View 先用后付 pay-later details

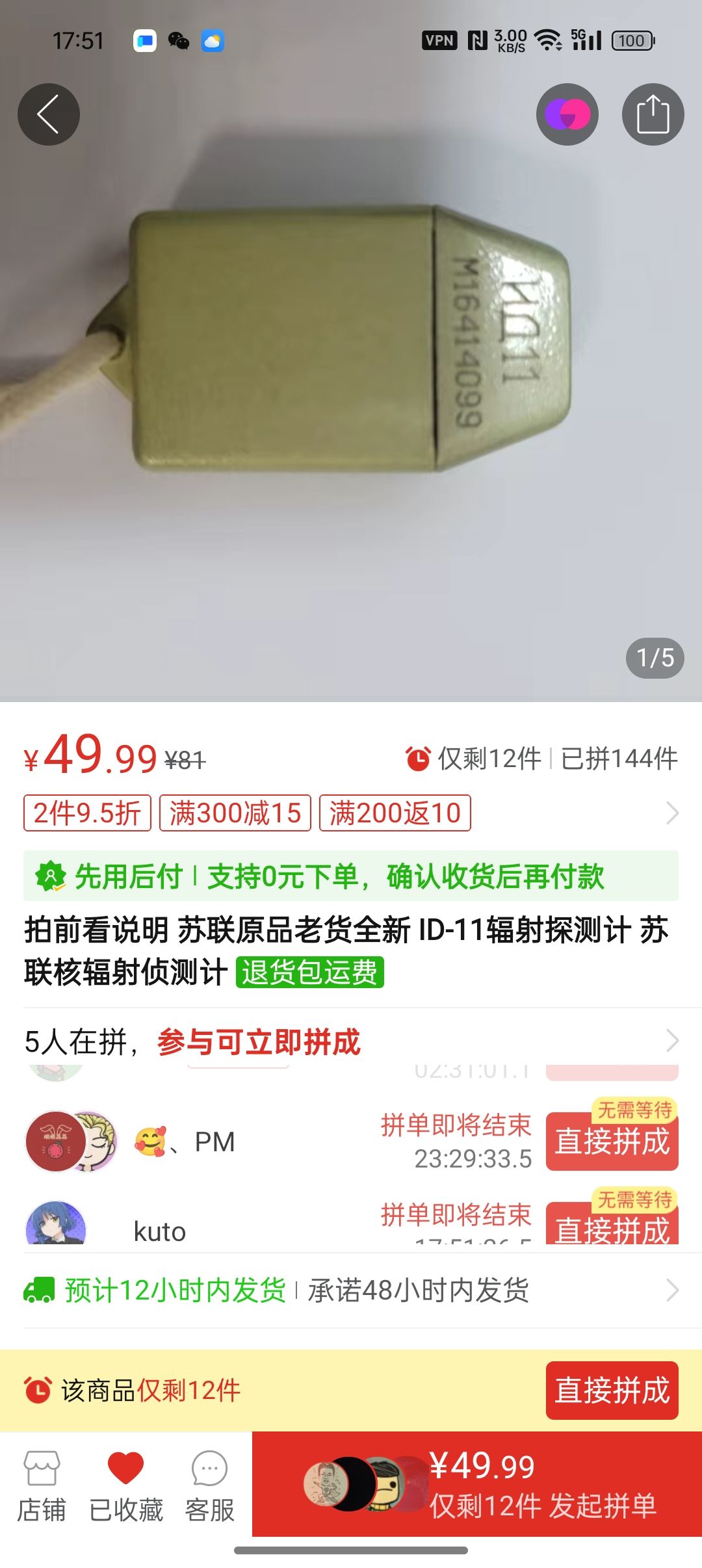click(x=351, y=876)
